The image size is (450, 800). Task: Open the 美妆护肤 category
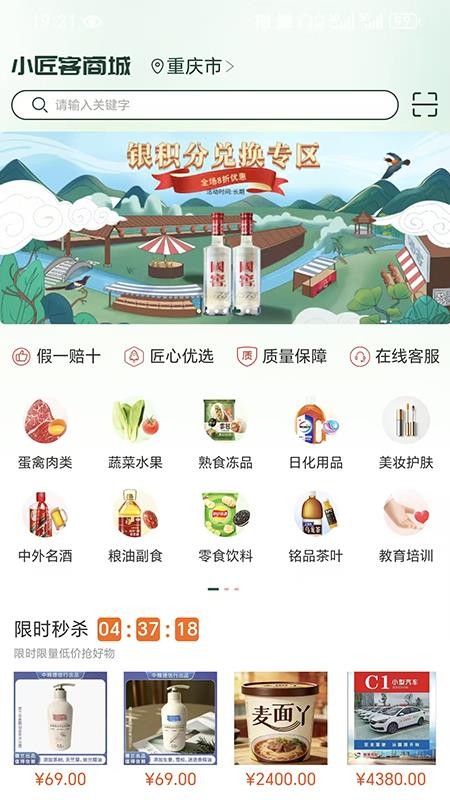click(x=406, y=435)
